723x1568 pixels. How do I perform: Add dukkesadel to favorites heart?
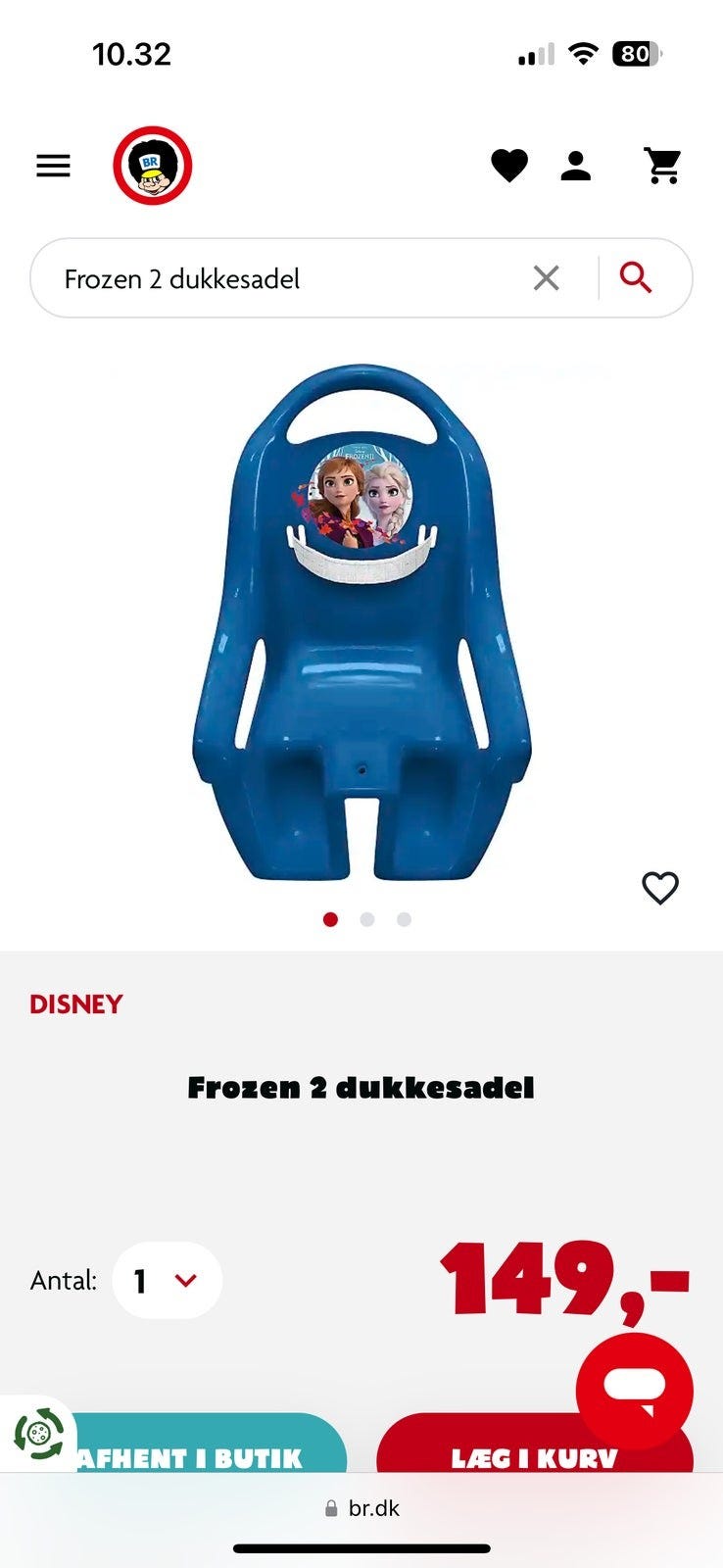pos(659,888)
